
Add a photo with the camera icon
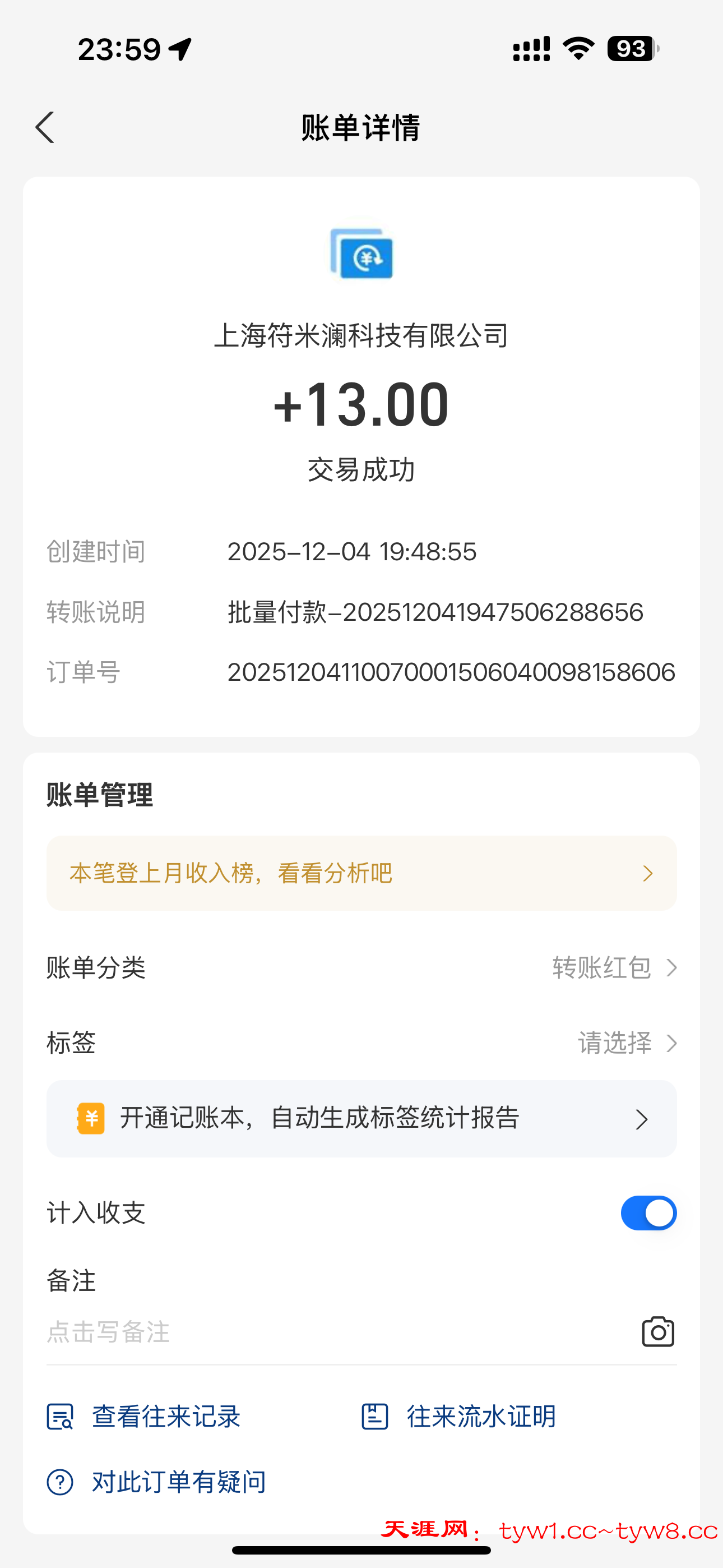658,1332
